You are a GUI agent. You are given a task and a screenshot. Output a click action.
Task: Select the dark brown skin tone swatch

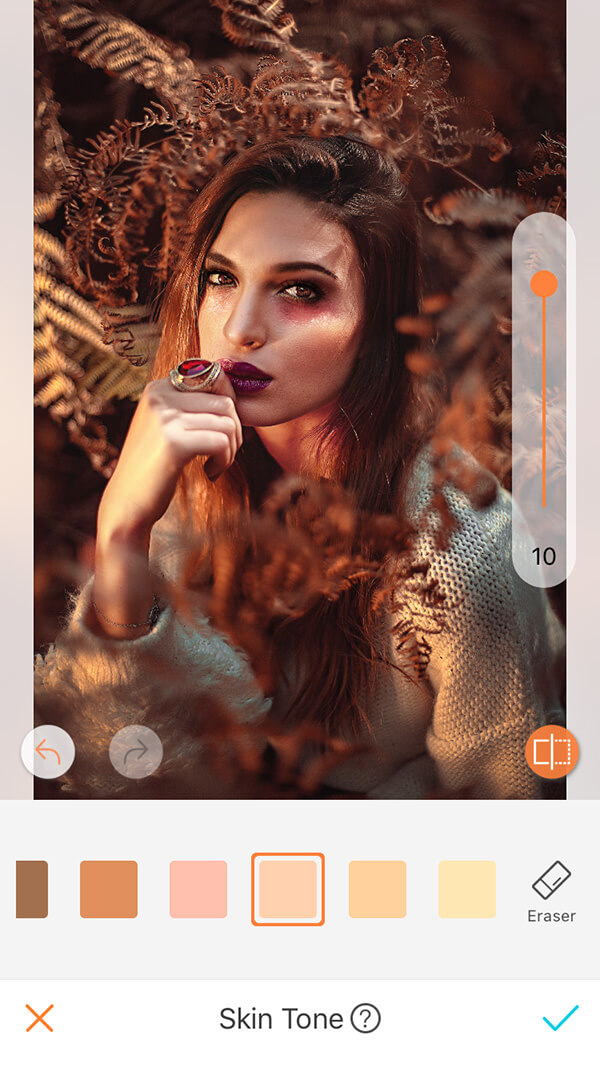[x=31, y=889]
